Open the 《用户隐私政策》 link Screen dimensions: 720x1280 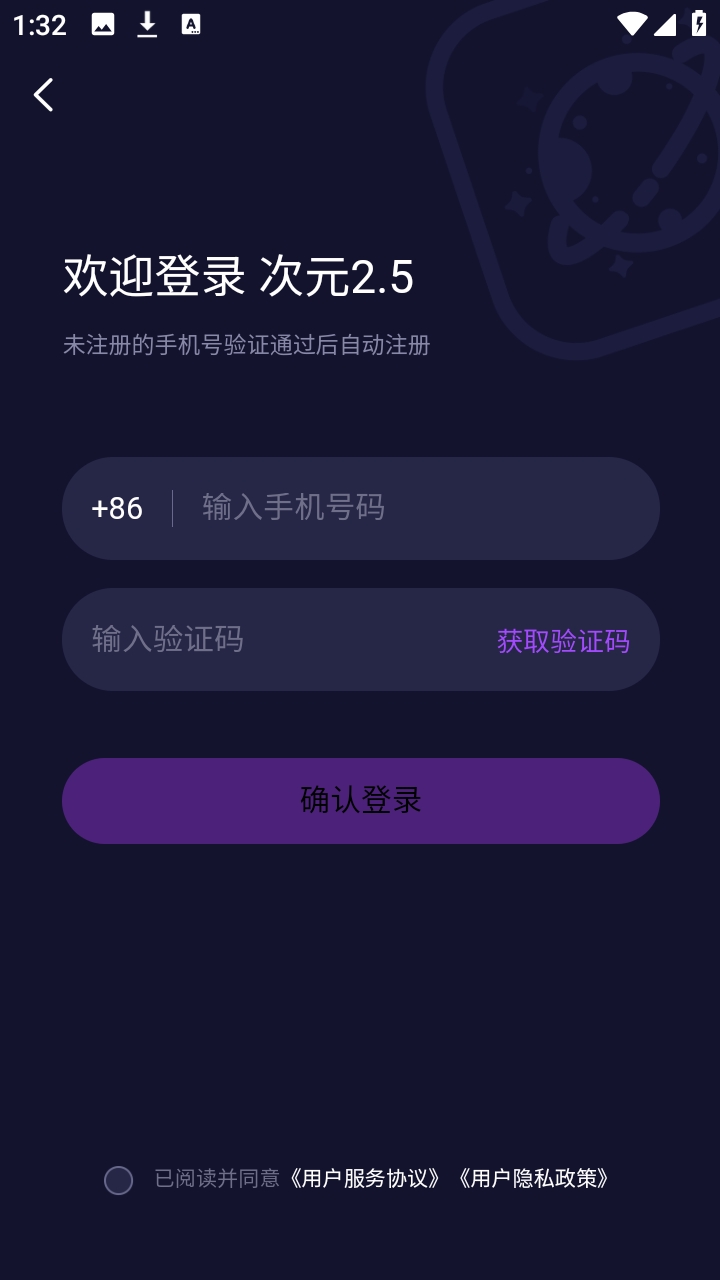(533, 1178)
